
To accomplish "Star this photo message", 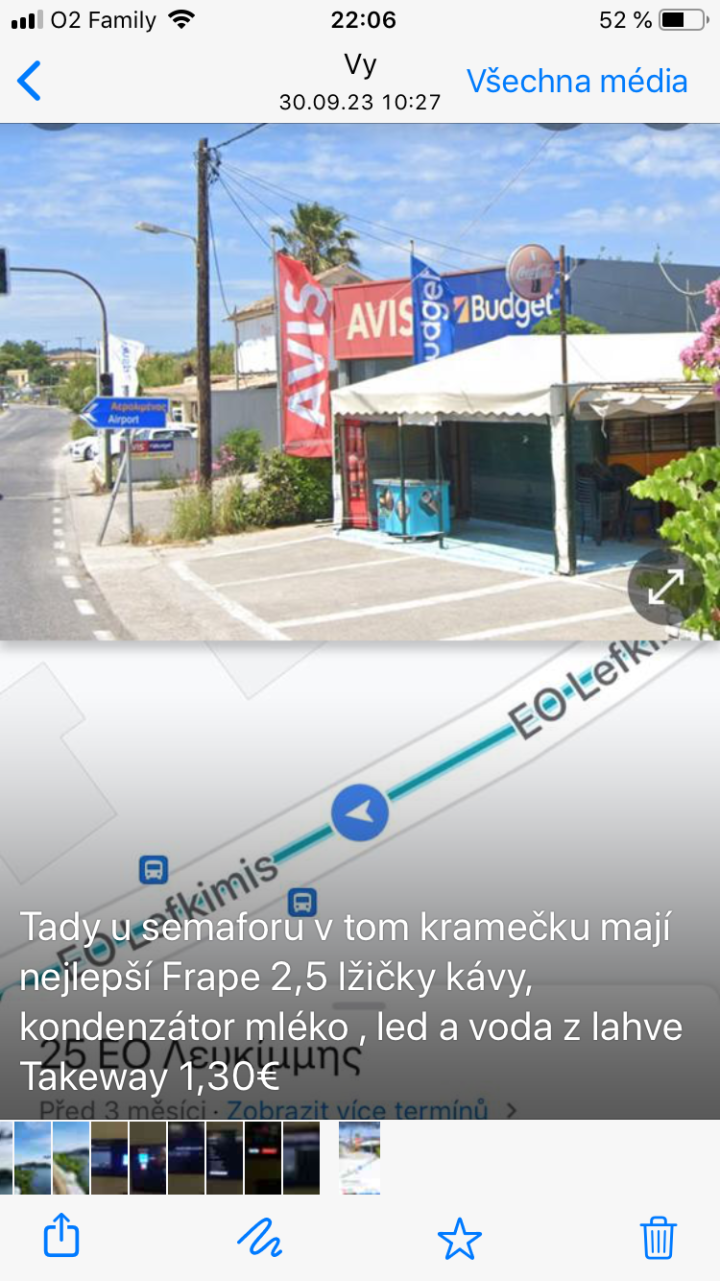I will pos(459,1238).
